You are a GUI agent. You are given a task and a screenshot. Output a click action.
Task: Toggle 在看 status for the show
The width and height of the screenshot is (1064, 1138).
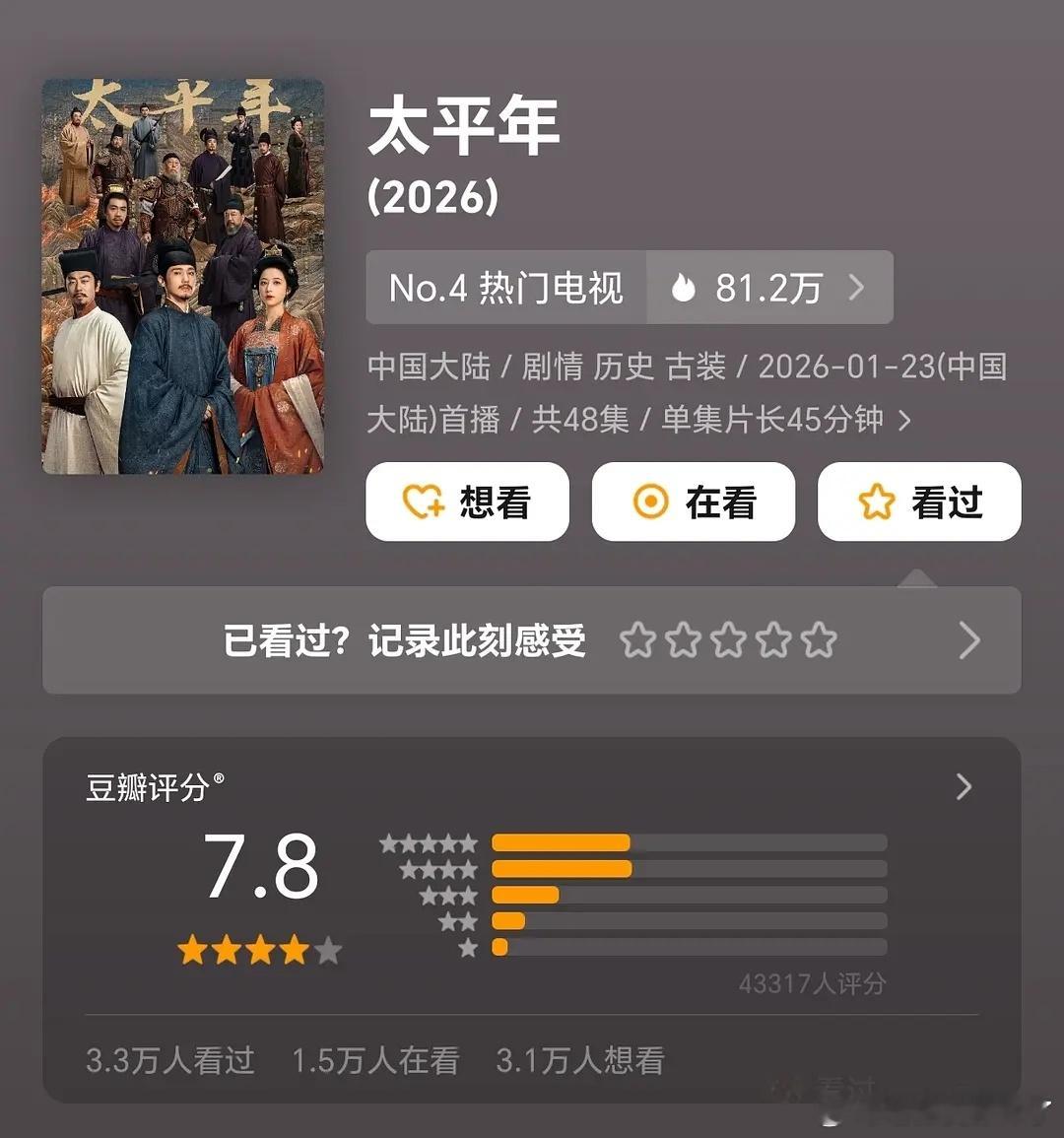(x=694, y=502)
